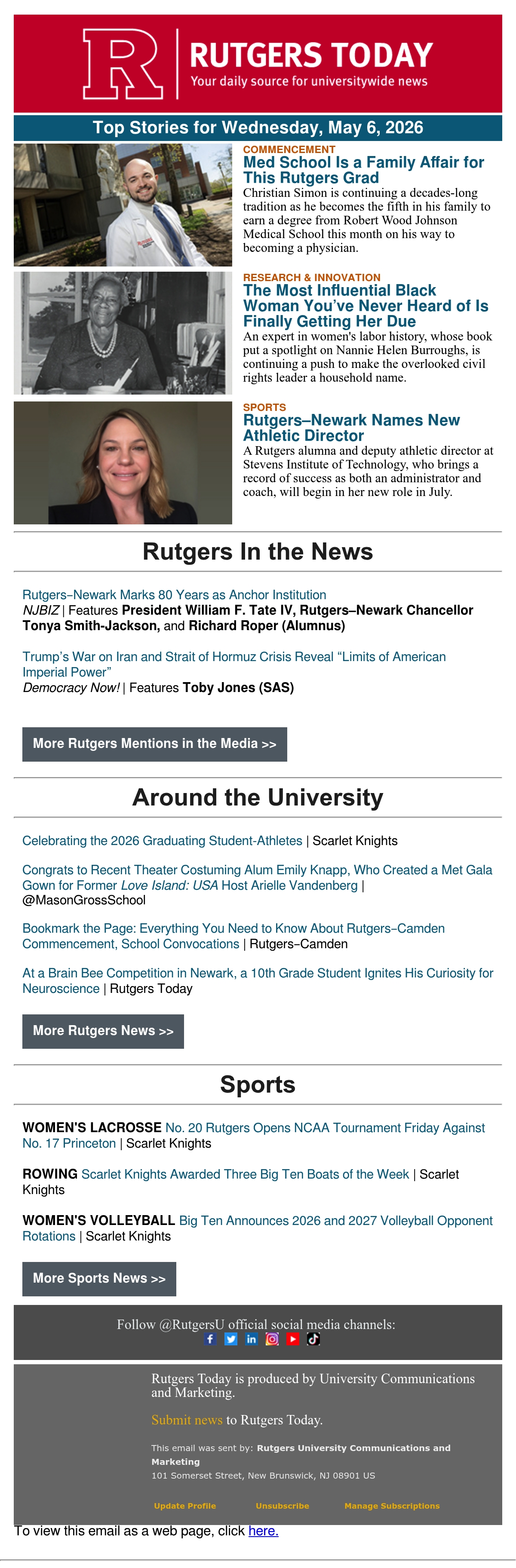Open the Women's Lacrosse NCAA Tournament link
Viewport: 516px width, 1568px height.
pyautogui.click(x=253, y=1135)
